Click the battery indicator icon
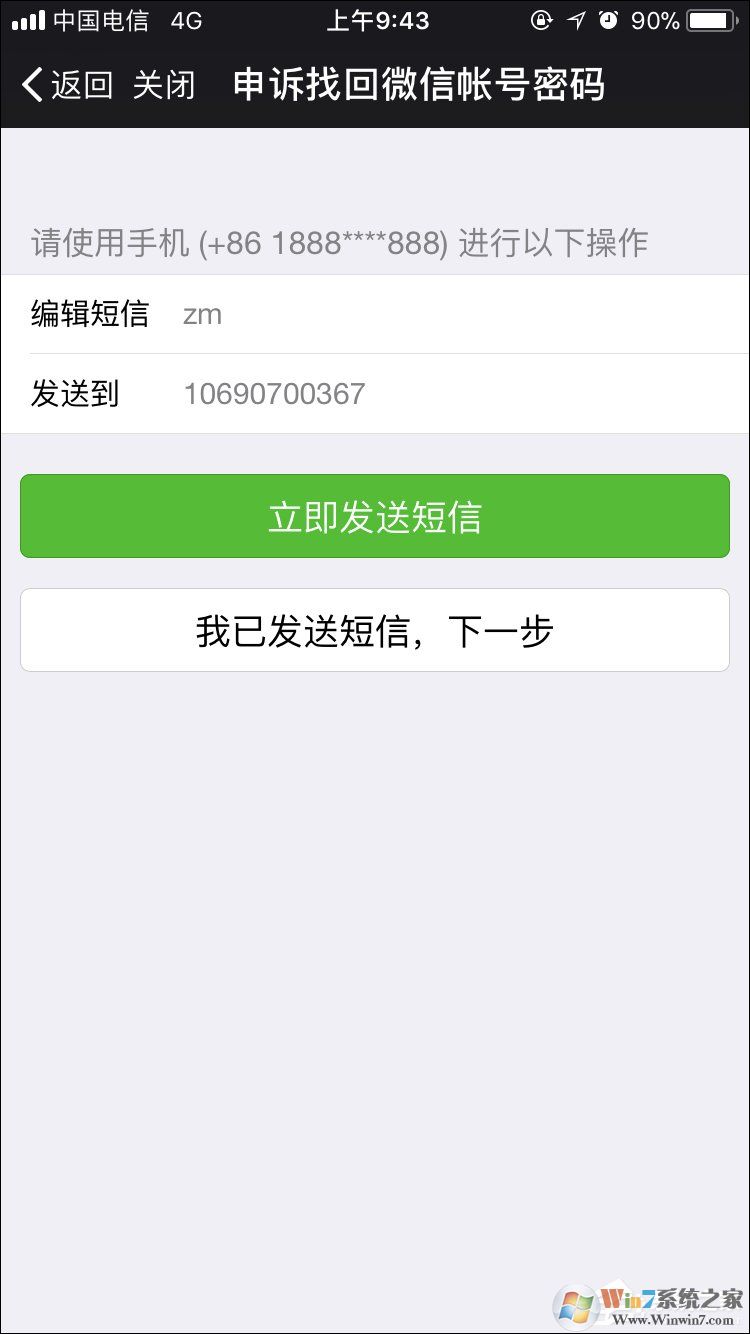 click(712, 20)
